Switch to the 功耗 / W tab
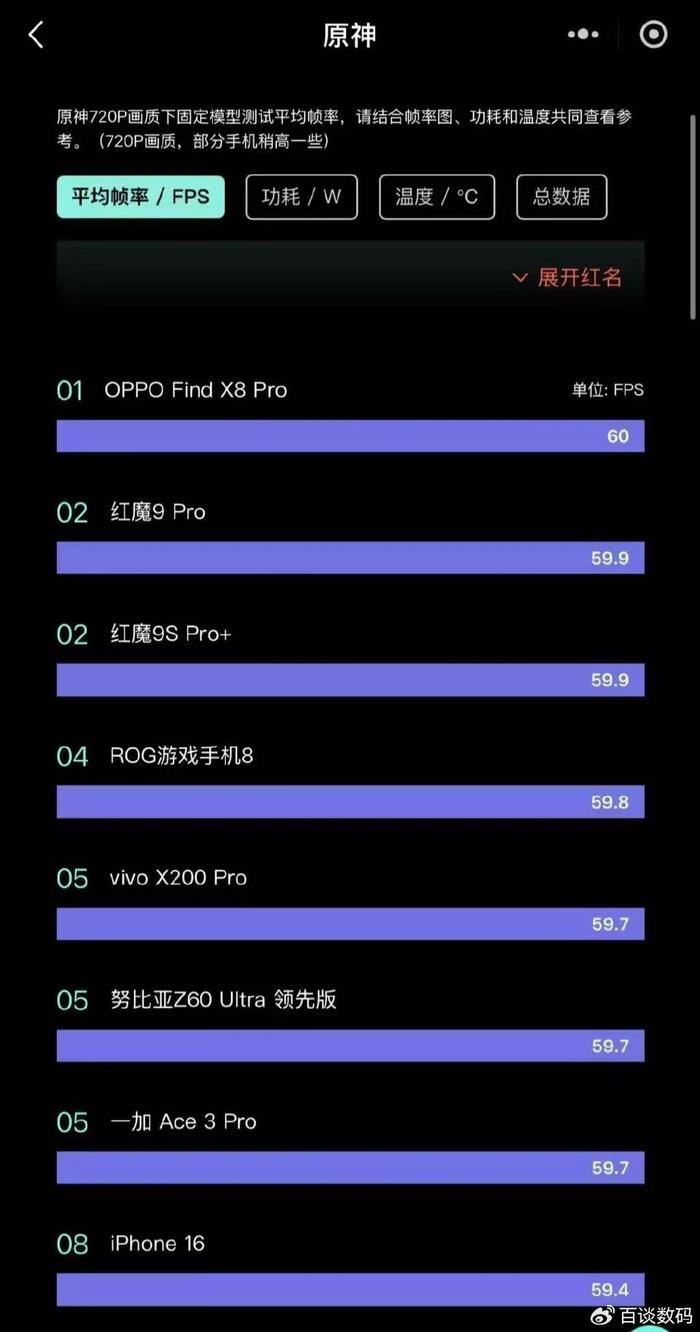Screen dimensions: 700x1332 (x=301, y=196)
